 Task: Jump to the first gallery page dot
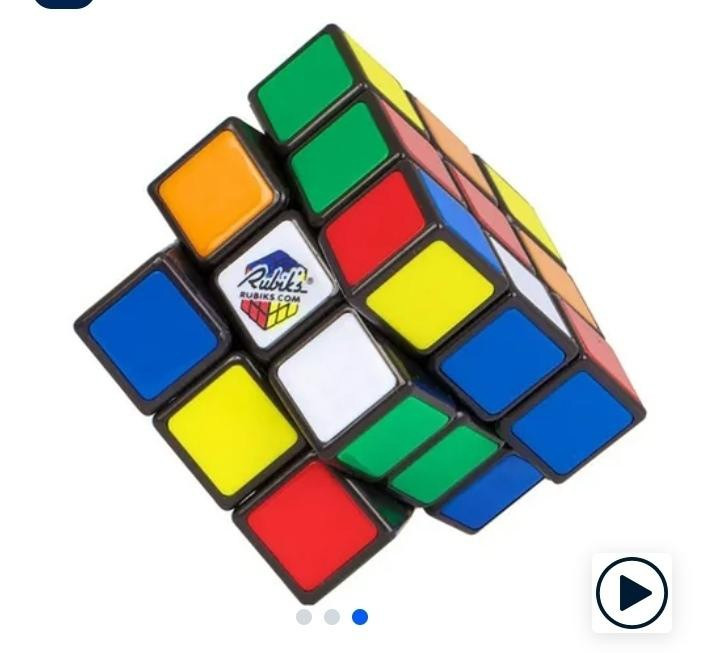coord(304,617)
